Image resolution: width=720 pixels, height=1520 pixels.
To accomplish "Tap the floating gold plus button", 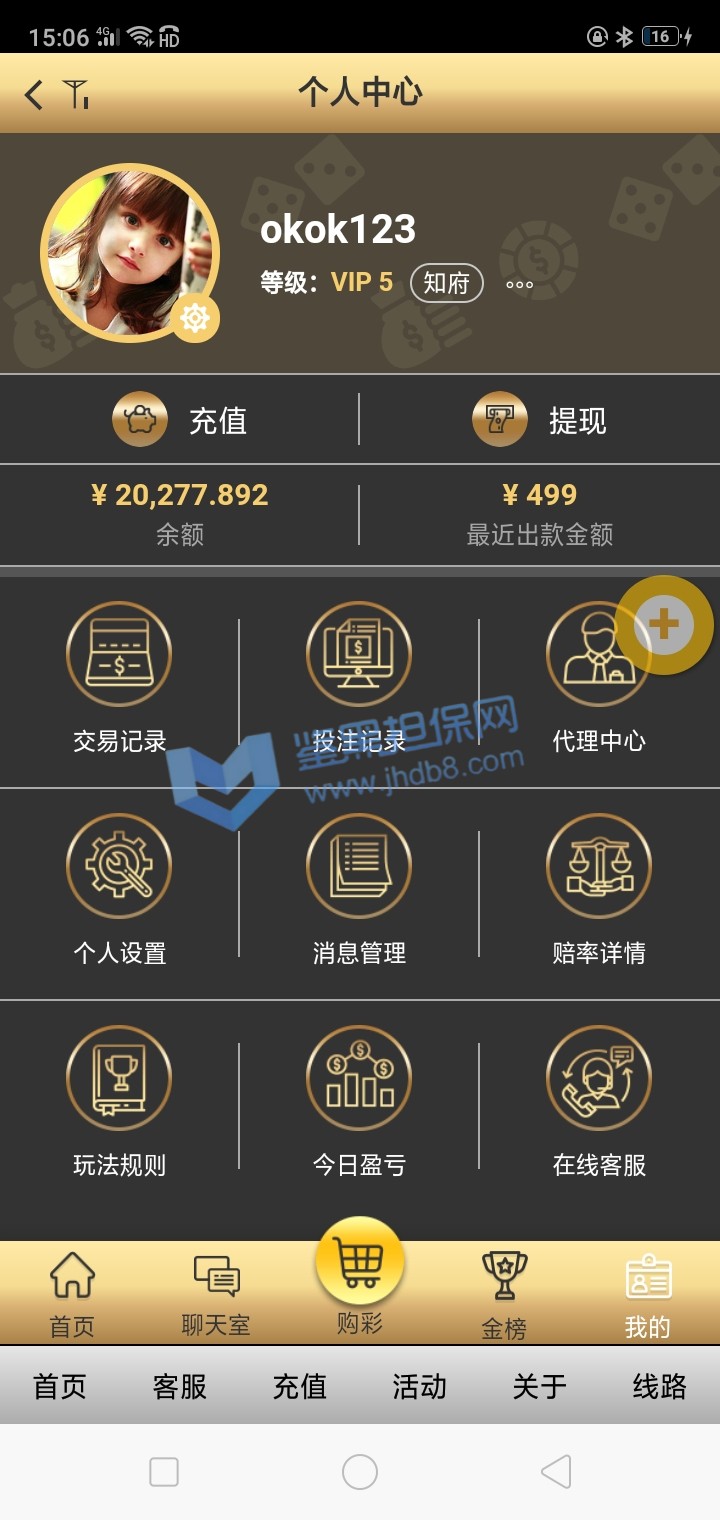I will point(663,625).
